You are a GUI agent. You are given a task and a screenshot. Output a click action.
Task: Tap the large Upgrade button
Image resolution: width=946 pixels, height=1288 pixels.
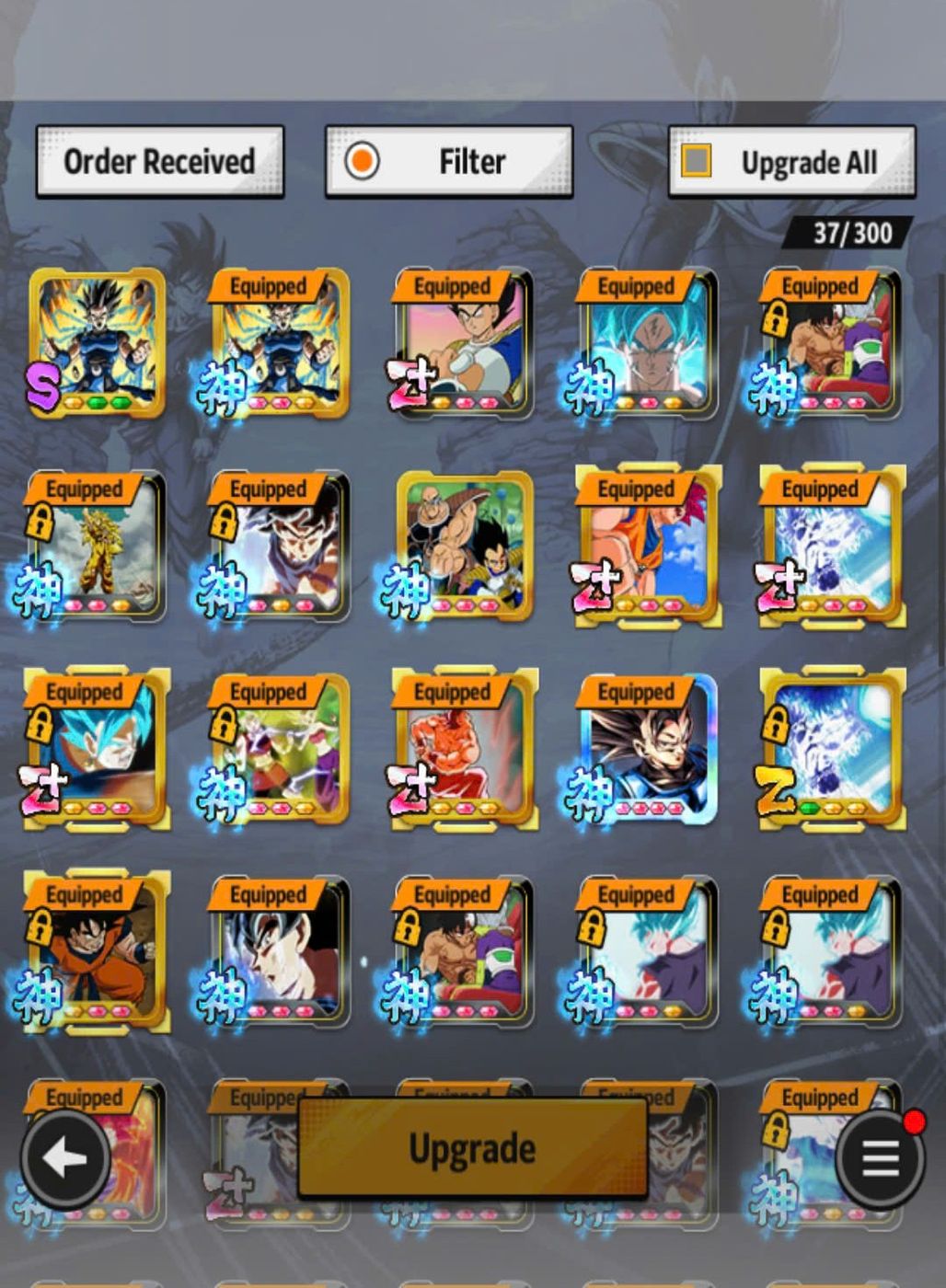point(472,1148)
